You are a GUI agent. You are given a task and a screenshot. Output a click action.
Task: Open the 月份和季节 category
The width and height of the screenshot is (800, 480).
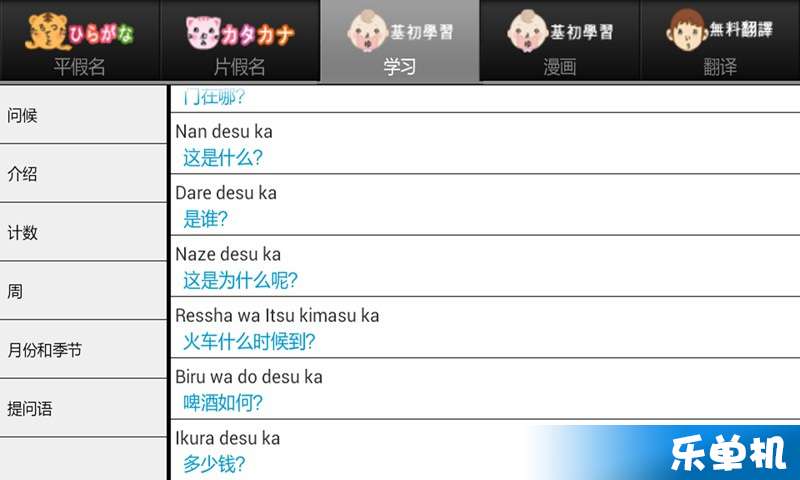point(83,351)
